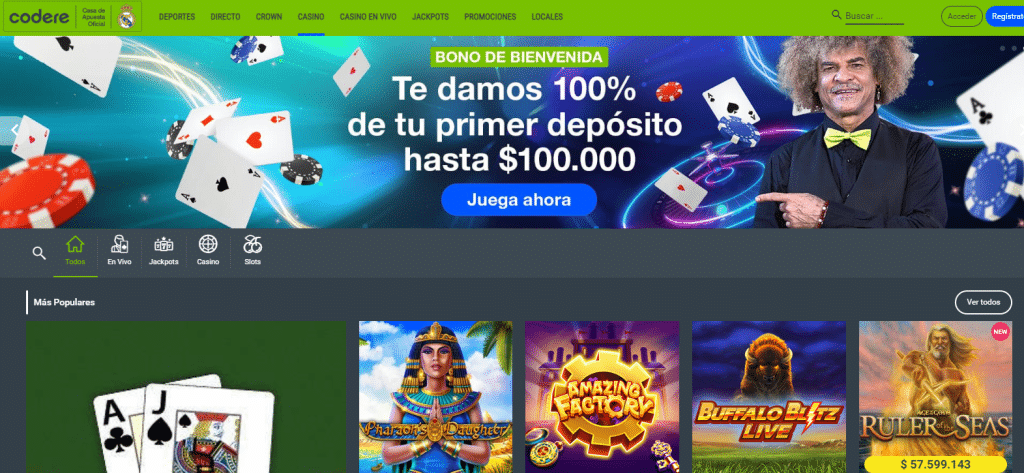Image resolution: width=1024 pixels, height=473 pixels.
Task: Filter games by En Vivo
Action: pyautogui.click(x=119, y=251)
